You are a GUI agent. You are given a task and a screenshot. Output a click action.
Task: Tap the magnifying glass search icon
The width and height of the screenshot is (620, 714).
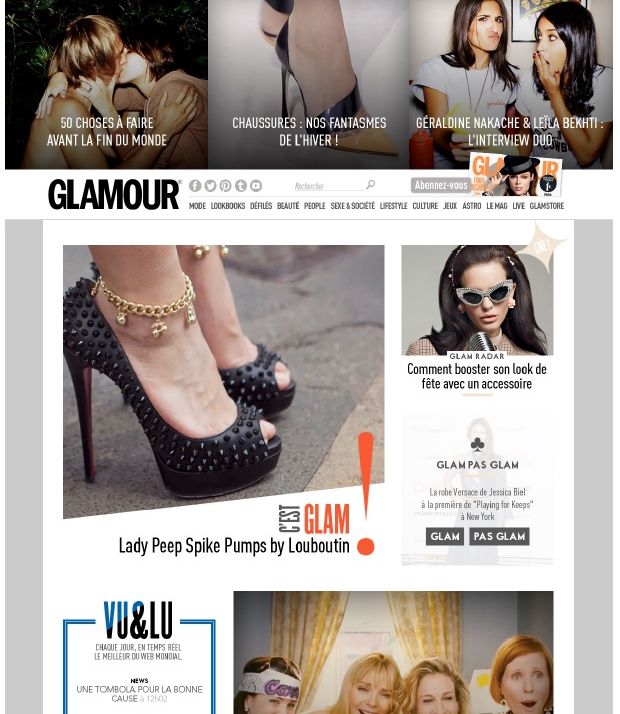point(370,185)
